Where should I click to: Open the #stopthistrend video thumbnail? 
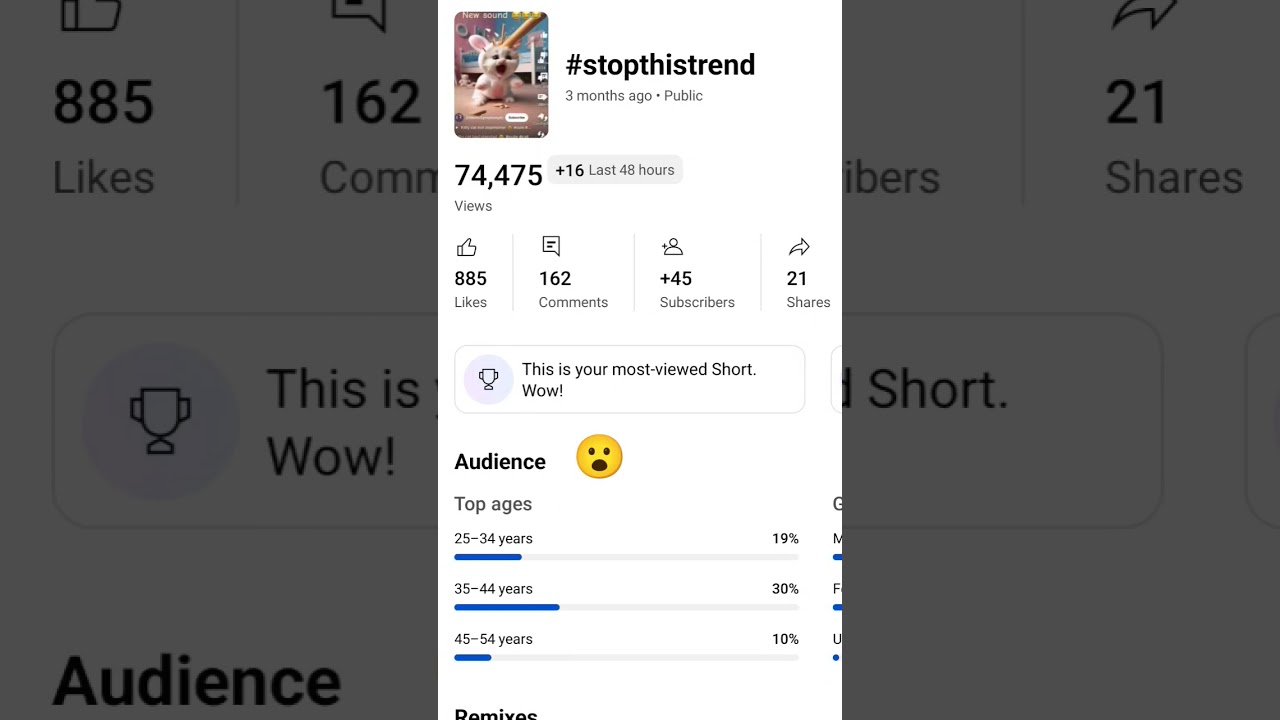[x=501, y=75]
